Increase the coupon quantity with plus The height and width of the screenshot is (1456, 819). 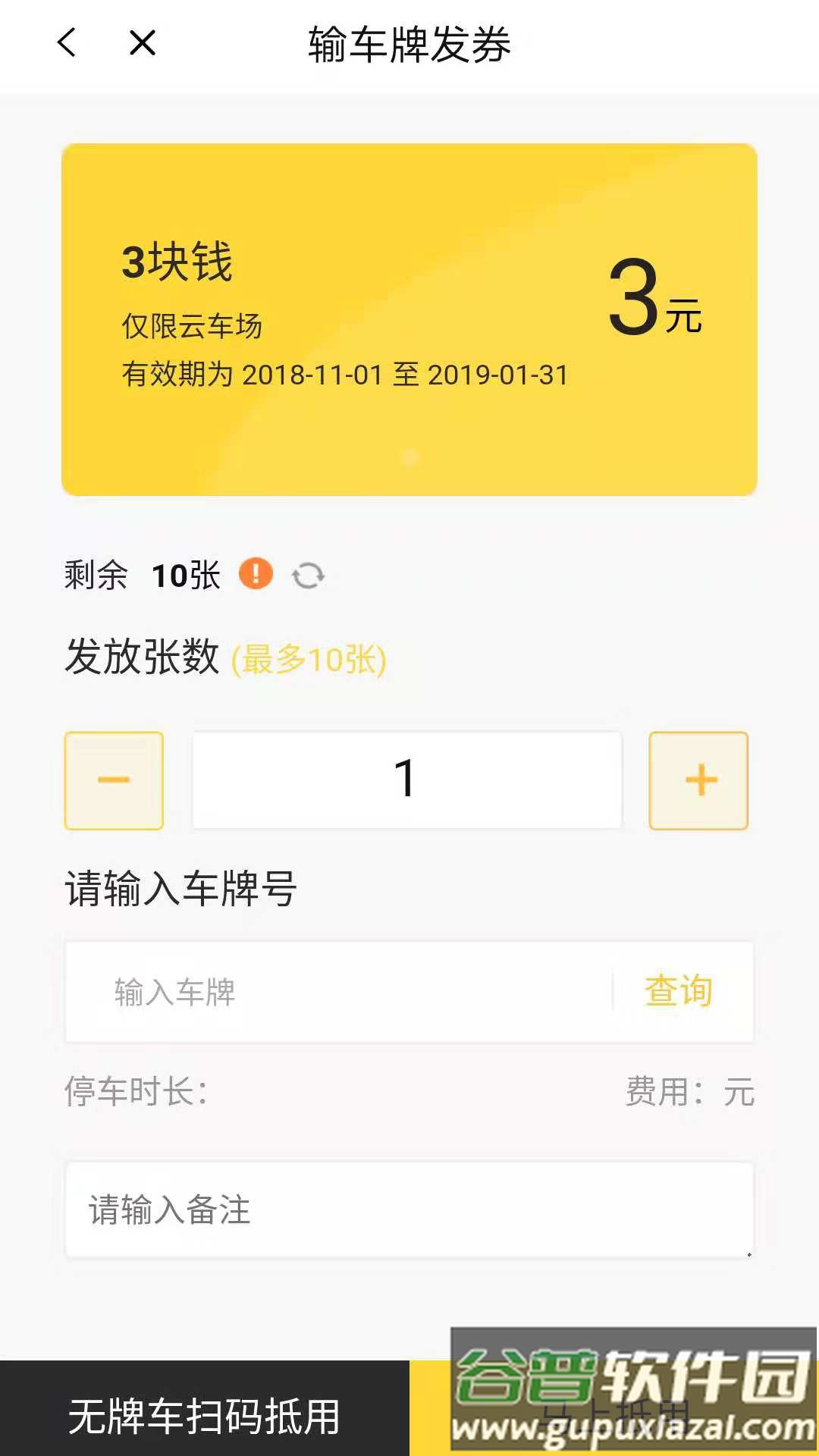click(698, 780)
